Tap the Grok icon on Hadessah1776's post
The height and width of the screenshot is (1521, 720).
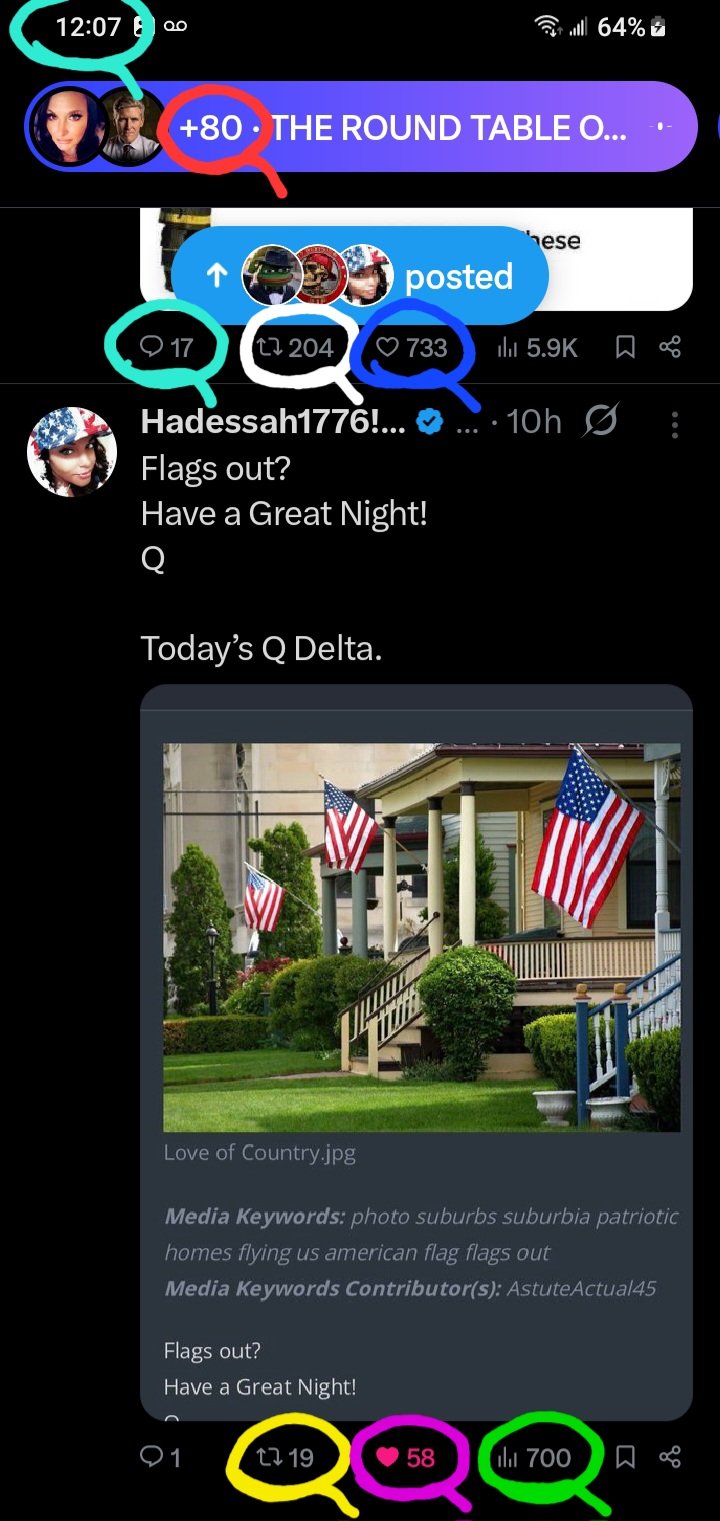coord(600,423)
